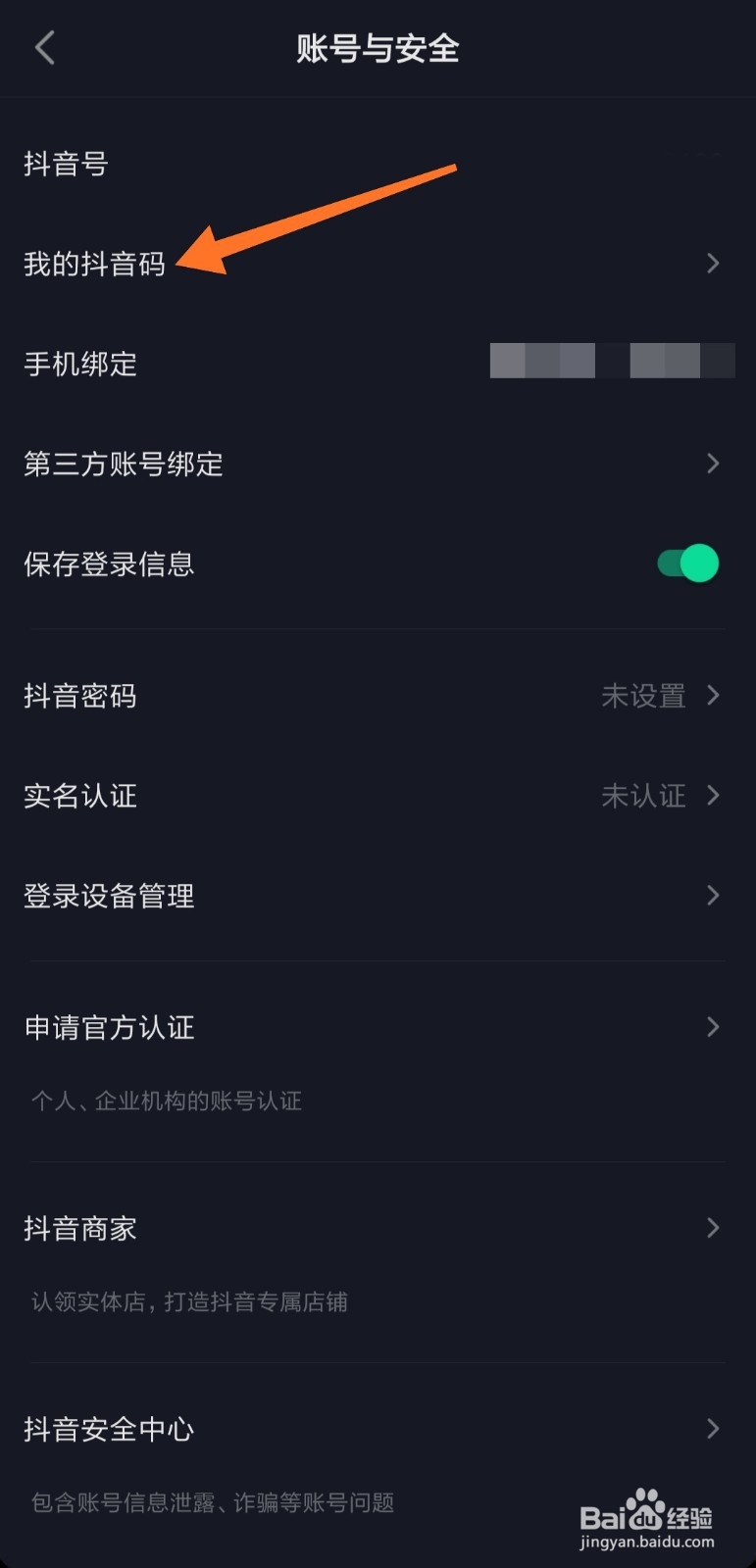This screenshot has height=1568, width=756.
Task: Expand the 我的抖音码 row chevron
Action: pos(713,263)
